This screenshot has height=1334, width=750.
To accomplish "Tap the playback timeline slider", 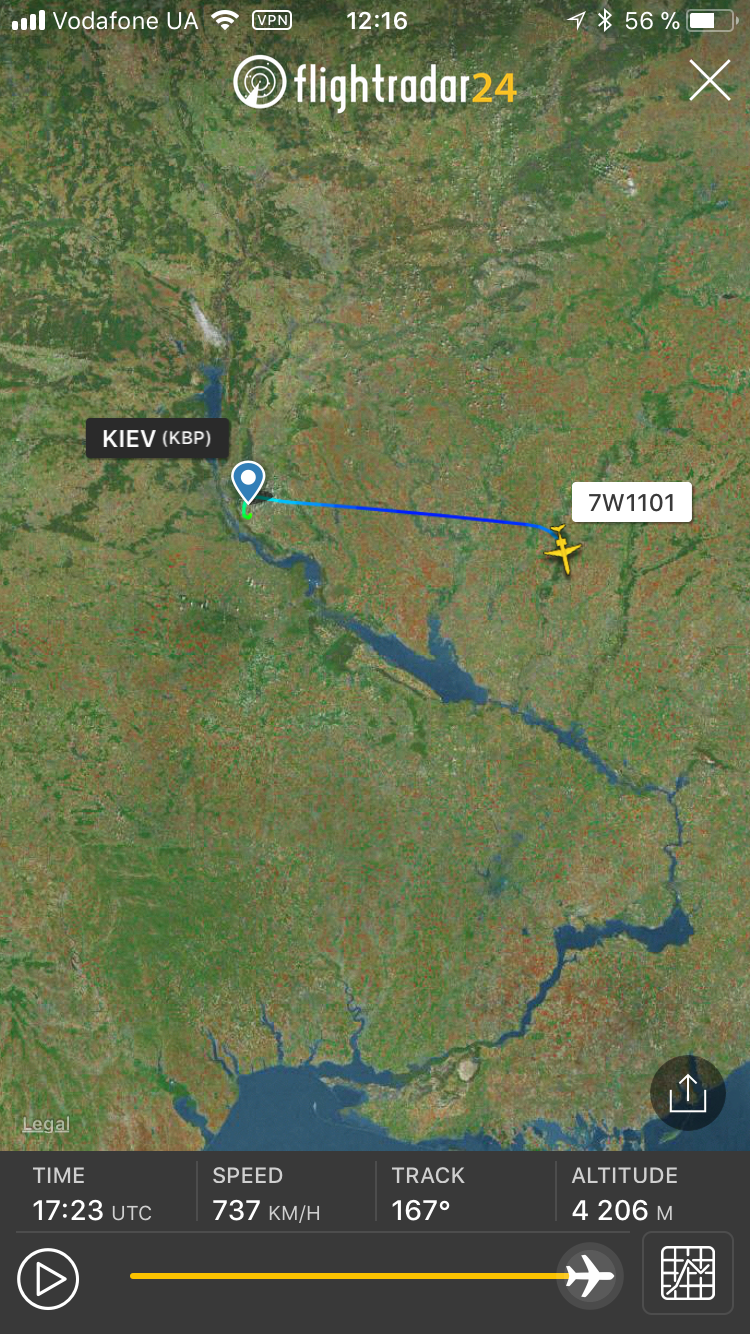I will [x=350, y=1276].
